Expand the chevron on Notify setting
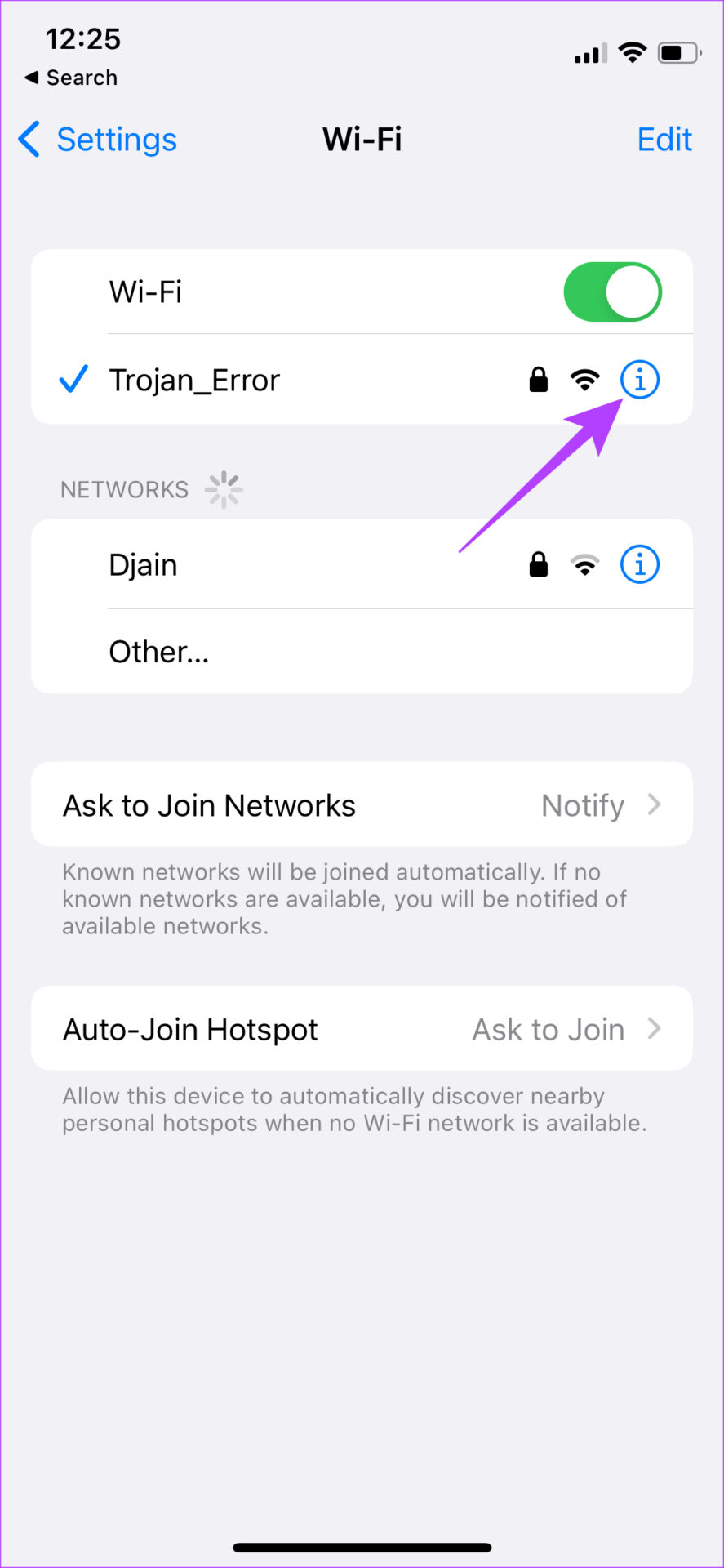The image size is (724, 1568). coord(654,804)
